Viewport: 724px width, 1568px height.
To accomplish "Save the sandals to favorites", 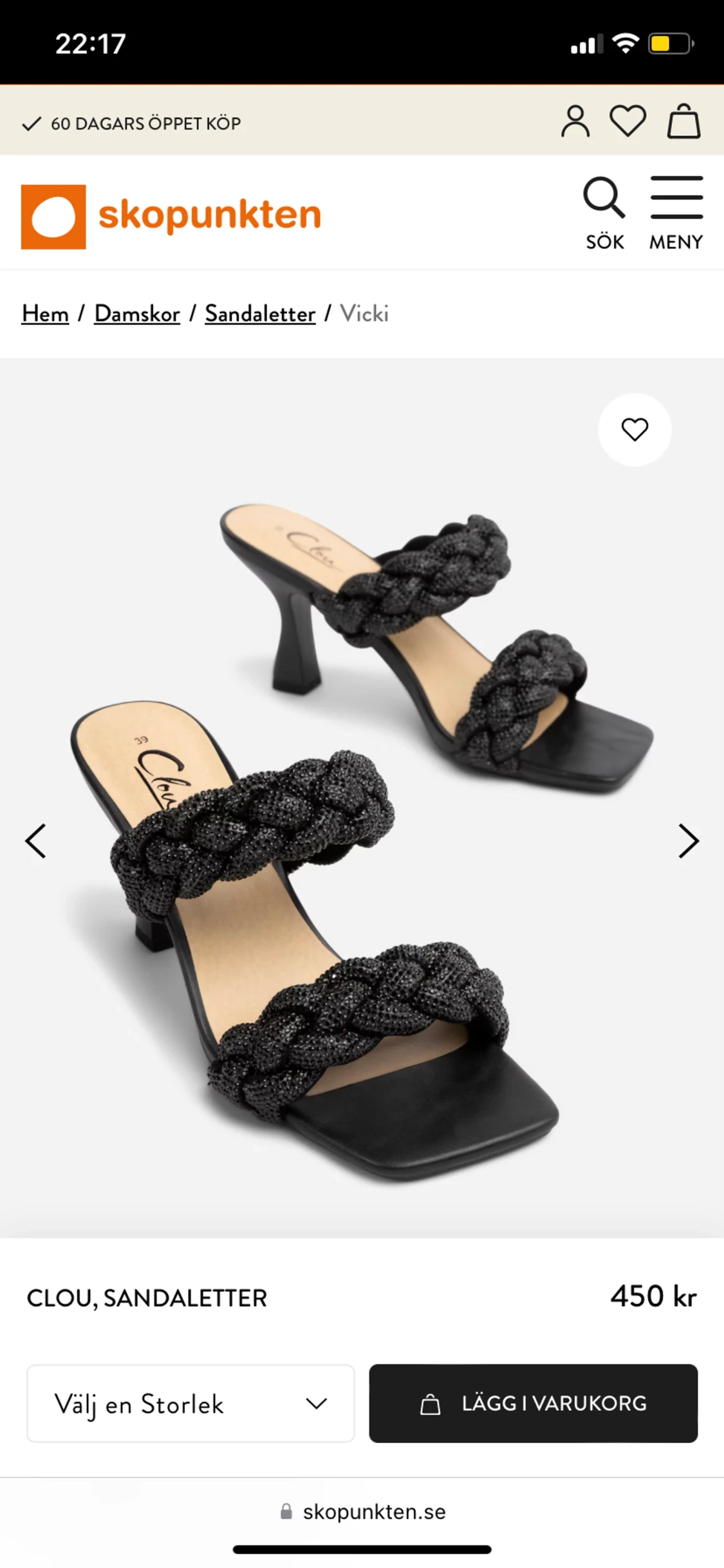I will point(635,430).
